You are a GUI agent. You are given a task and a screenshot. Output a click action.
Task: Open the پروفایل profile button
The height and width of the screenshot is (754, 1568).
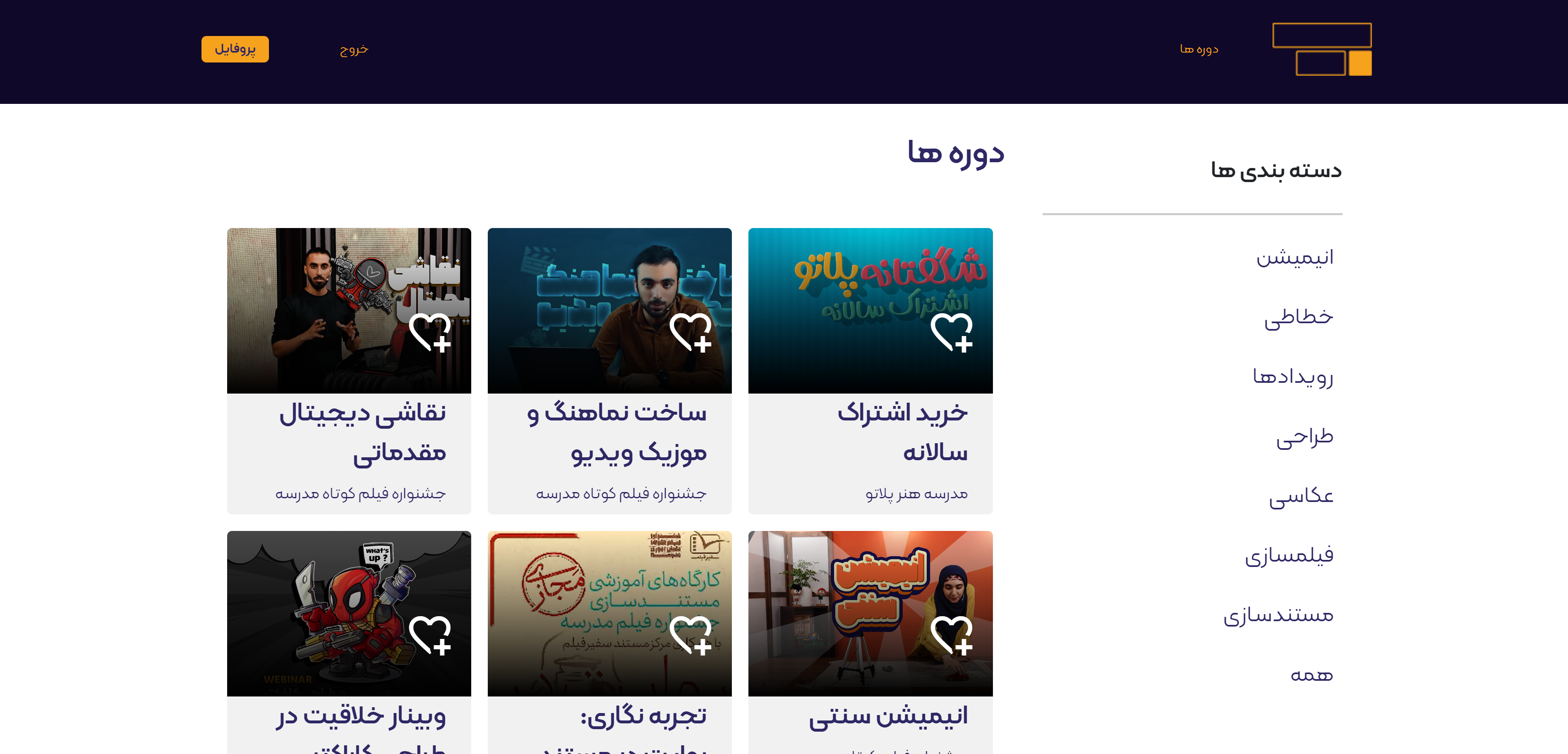coord(235,49)
